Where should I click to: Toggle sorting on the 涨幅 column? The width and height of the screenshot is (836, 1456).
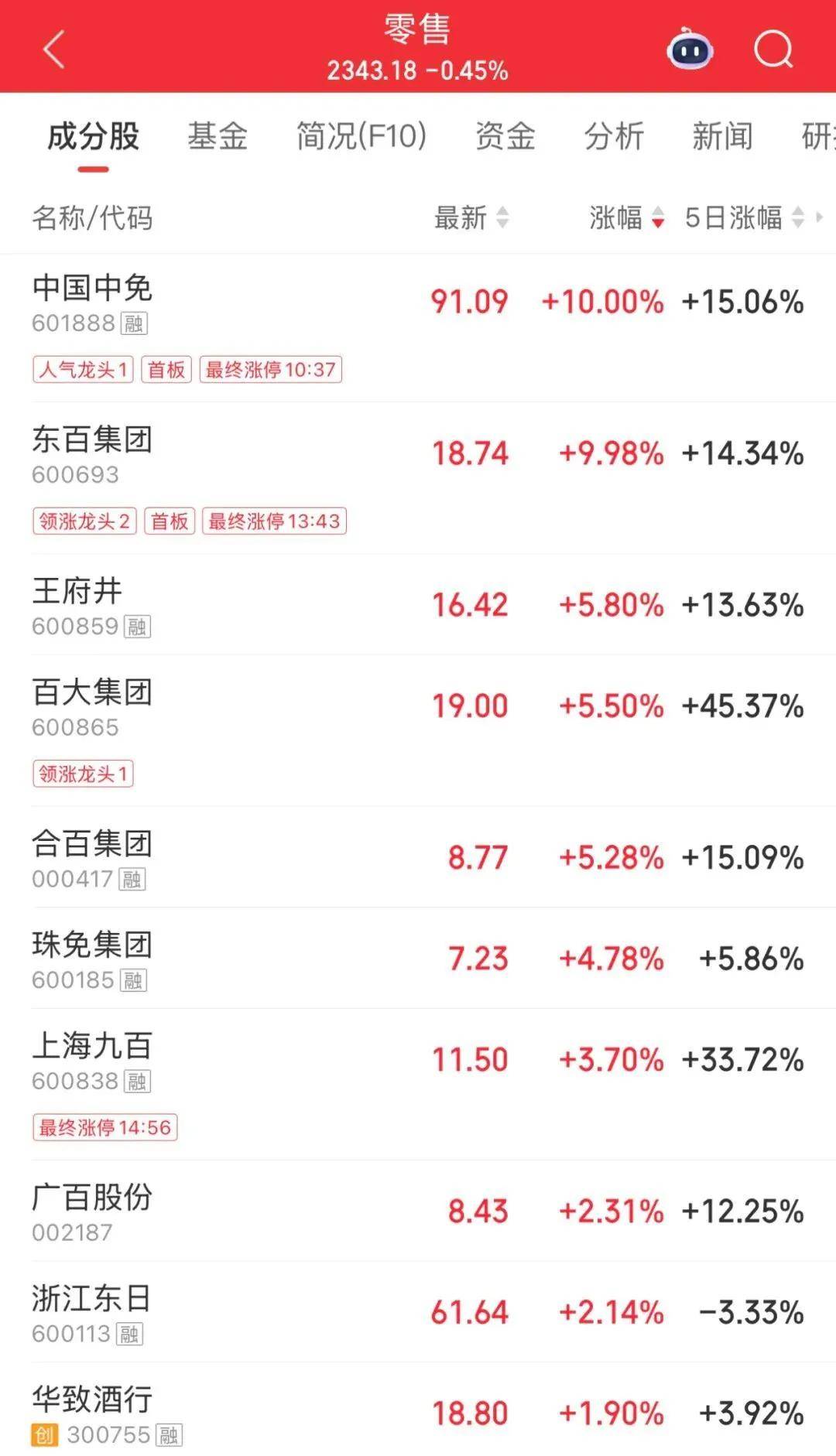615,219
